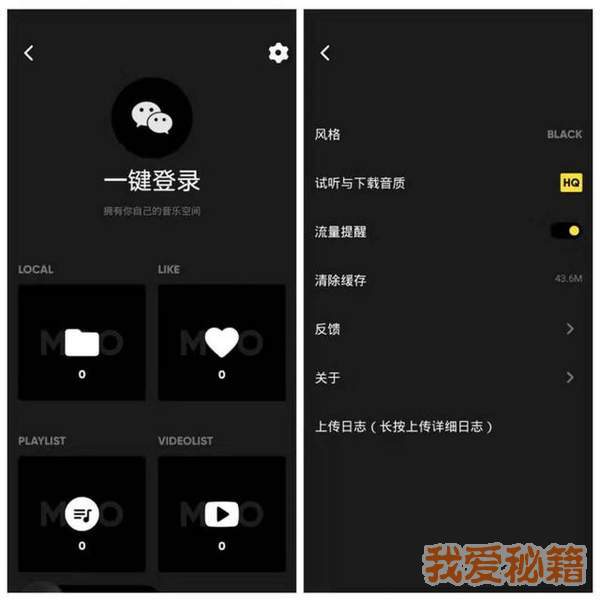Open the PLAYLIST tile
This screenshot has height=600, width=600.
(82, 517)
